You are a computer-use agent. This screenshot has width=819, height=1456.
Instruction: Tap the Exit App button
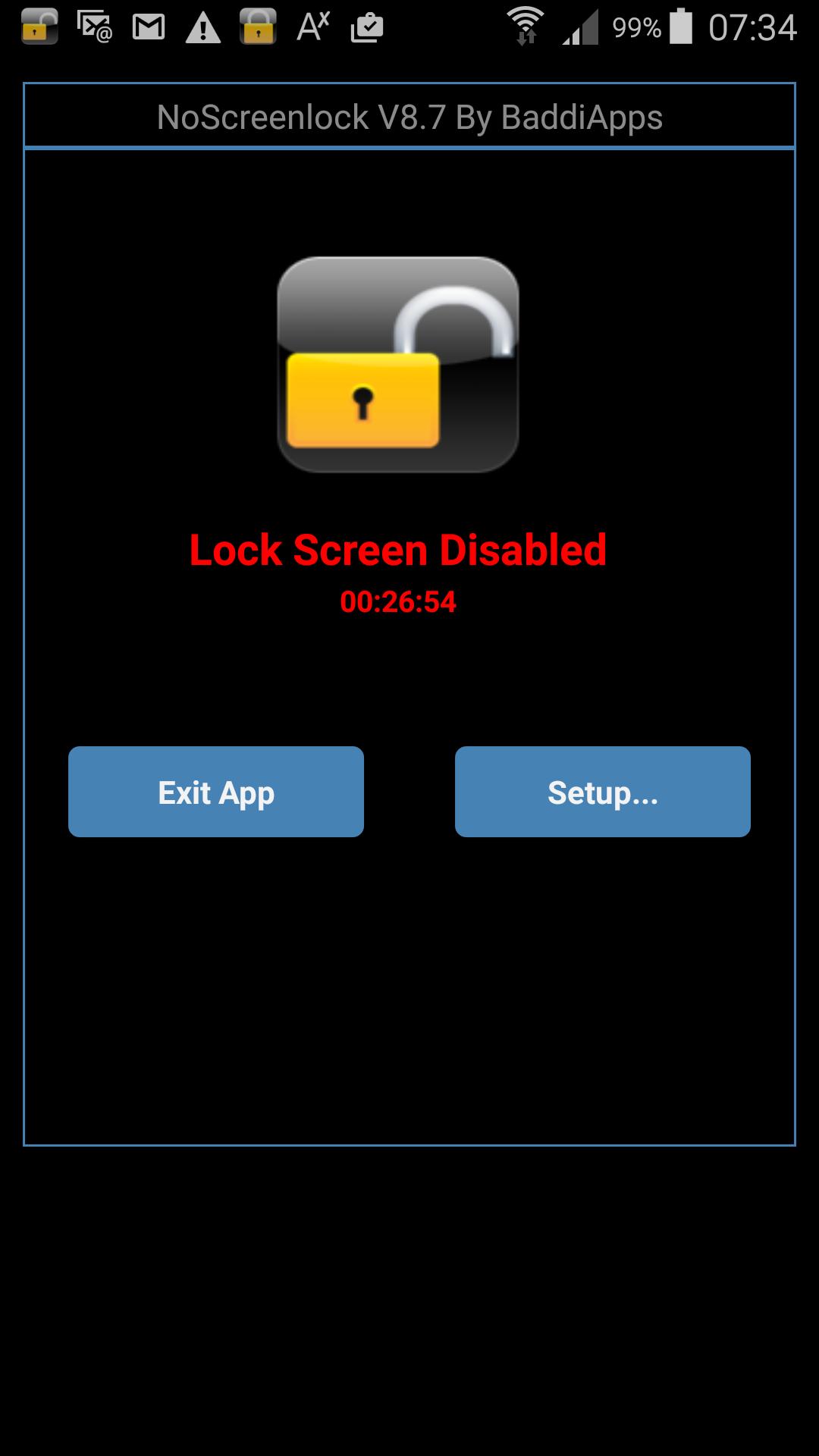click(216, 792)
